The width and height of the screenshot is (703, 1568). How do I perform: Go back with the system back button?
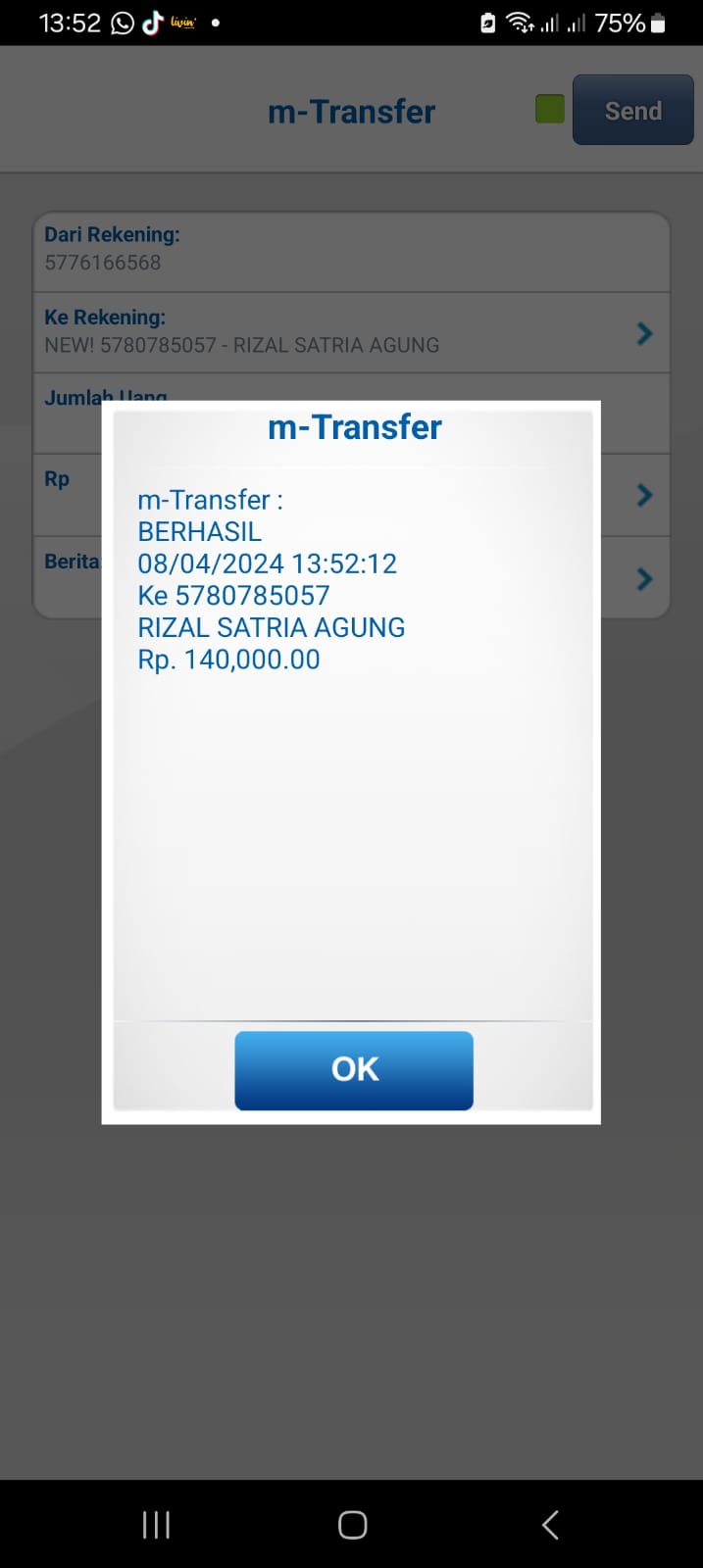click(550, 1524)
